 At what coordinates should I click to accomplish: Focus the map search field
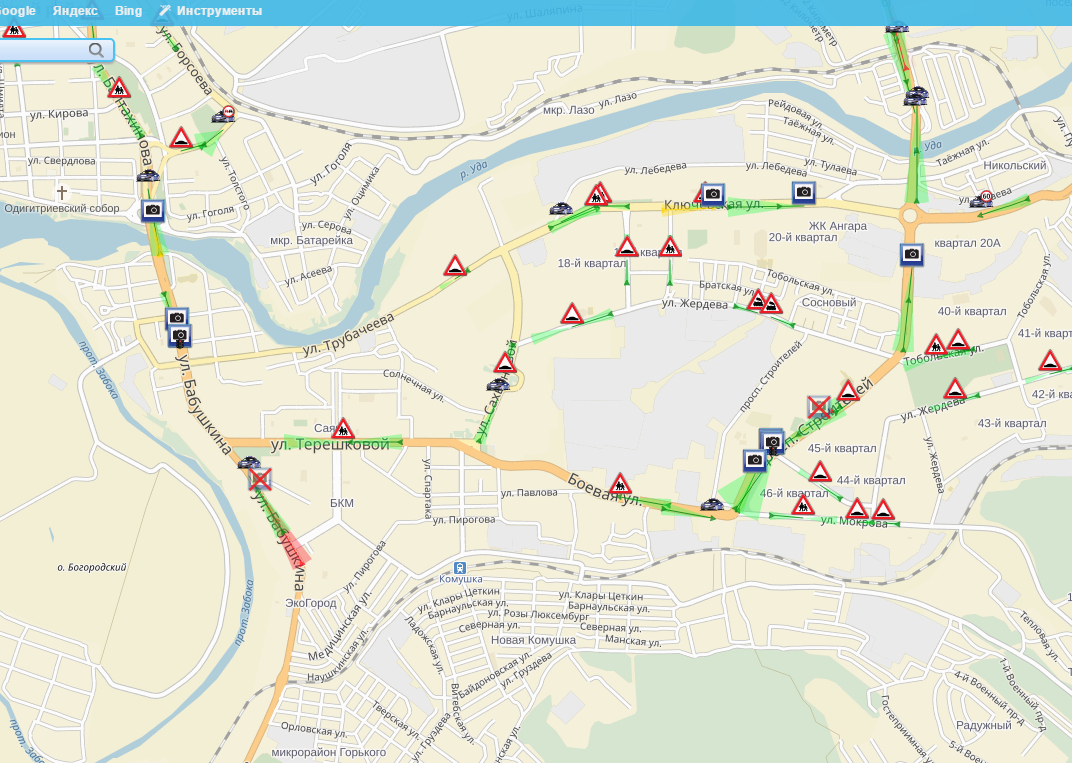tap(45, 50)
